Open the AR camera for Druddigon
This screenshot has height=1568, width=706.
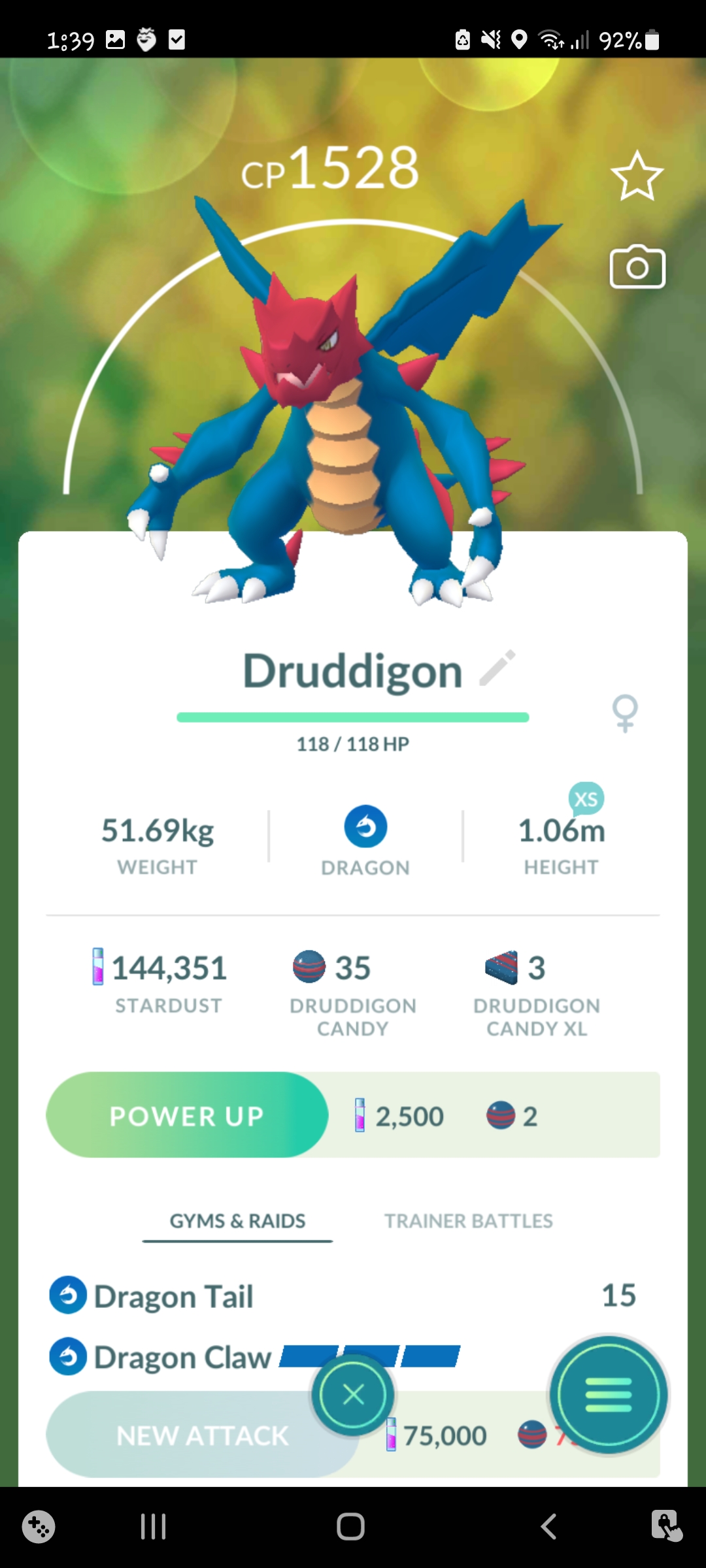(637, 267)
